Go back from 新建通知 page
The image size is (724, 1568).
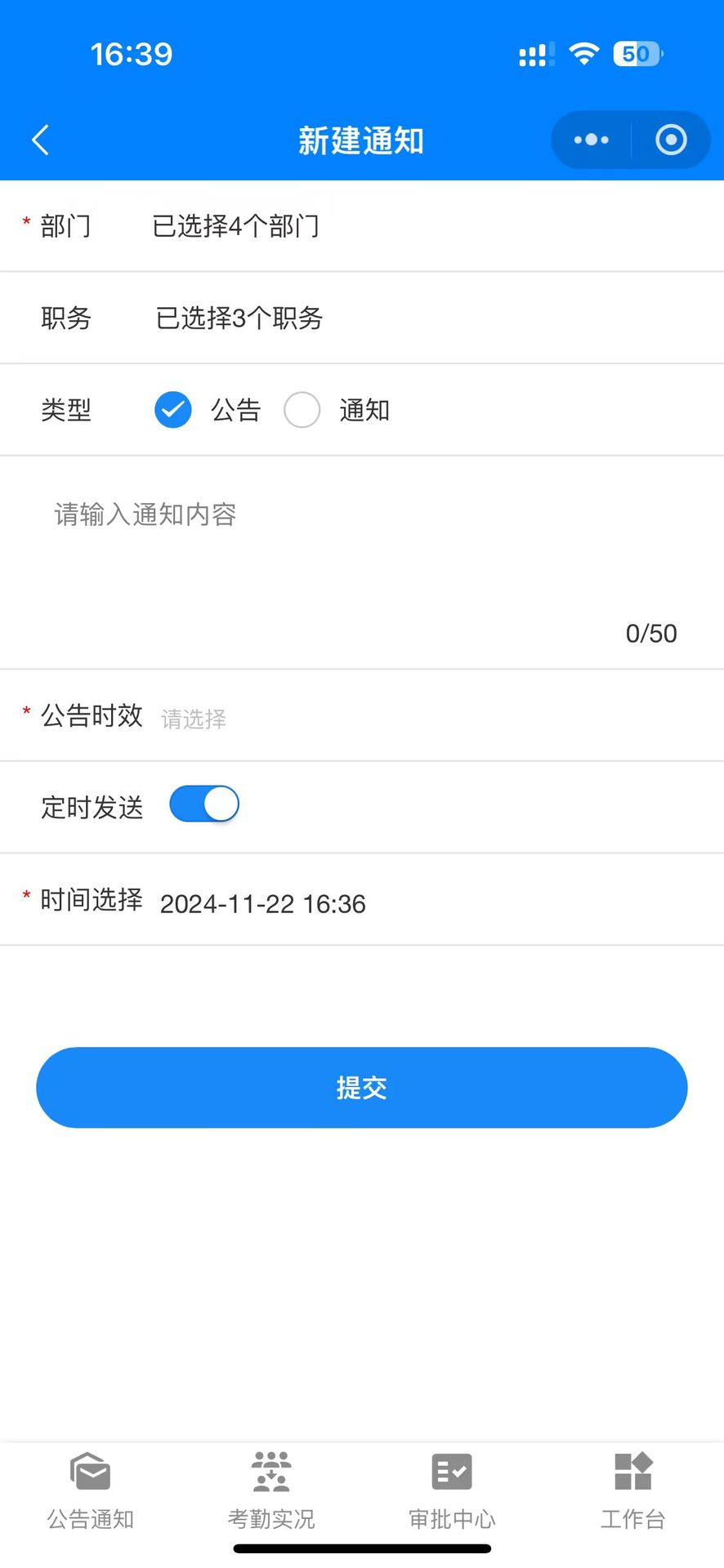pos(41,140)
